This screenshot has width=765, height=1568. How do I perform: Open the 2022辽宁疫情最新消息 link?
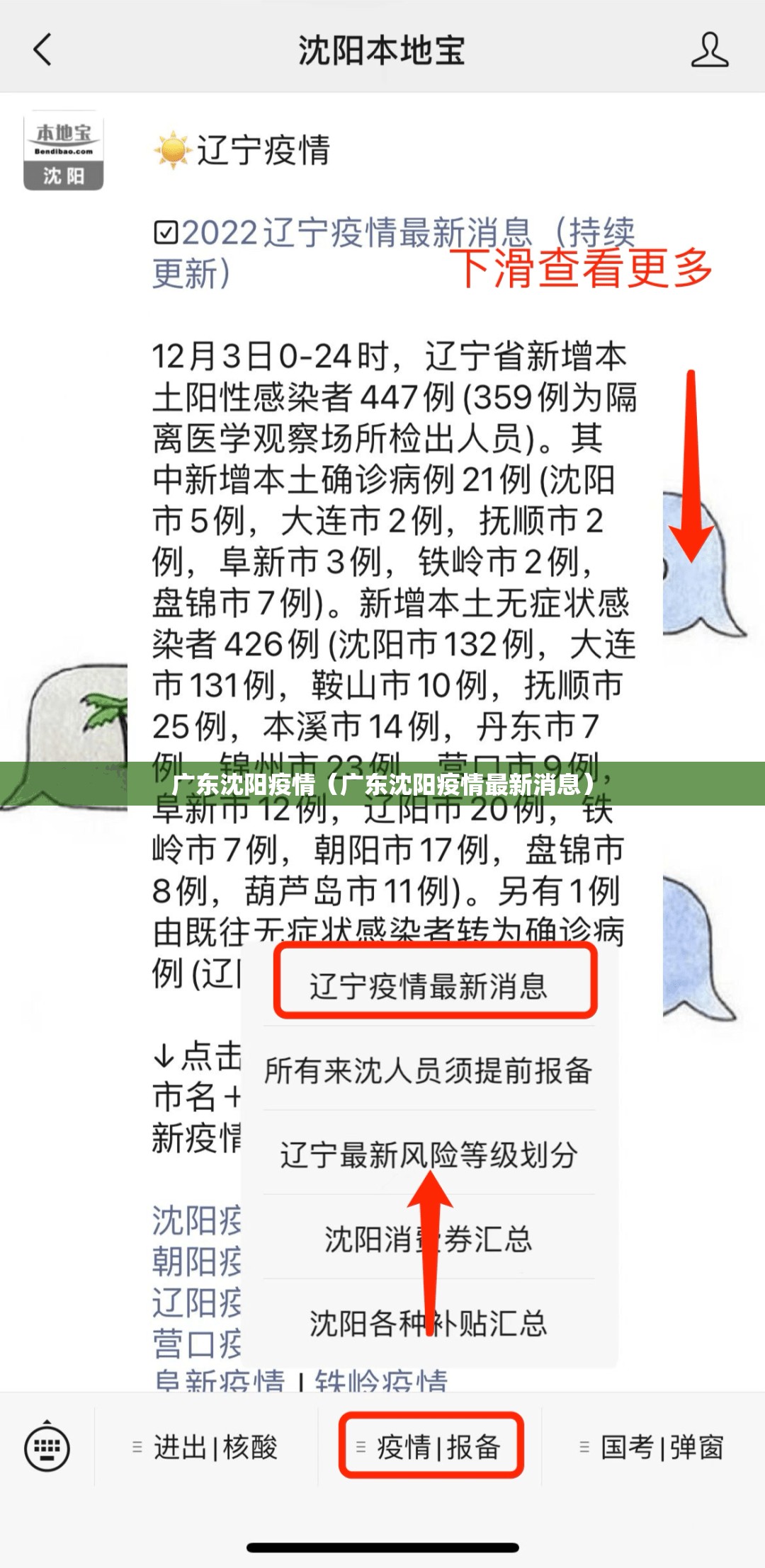(x=354, y=234)
